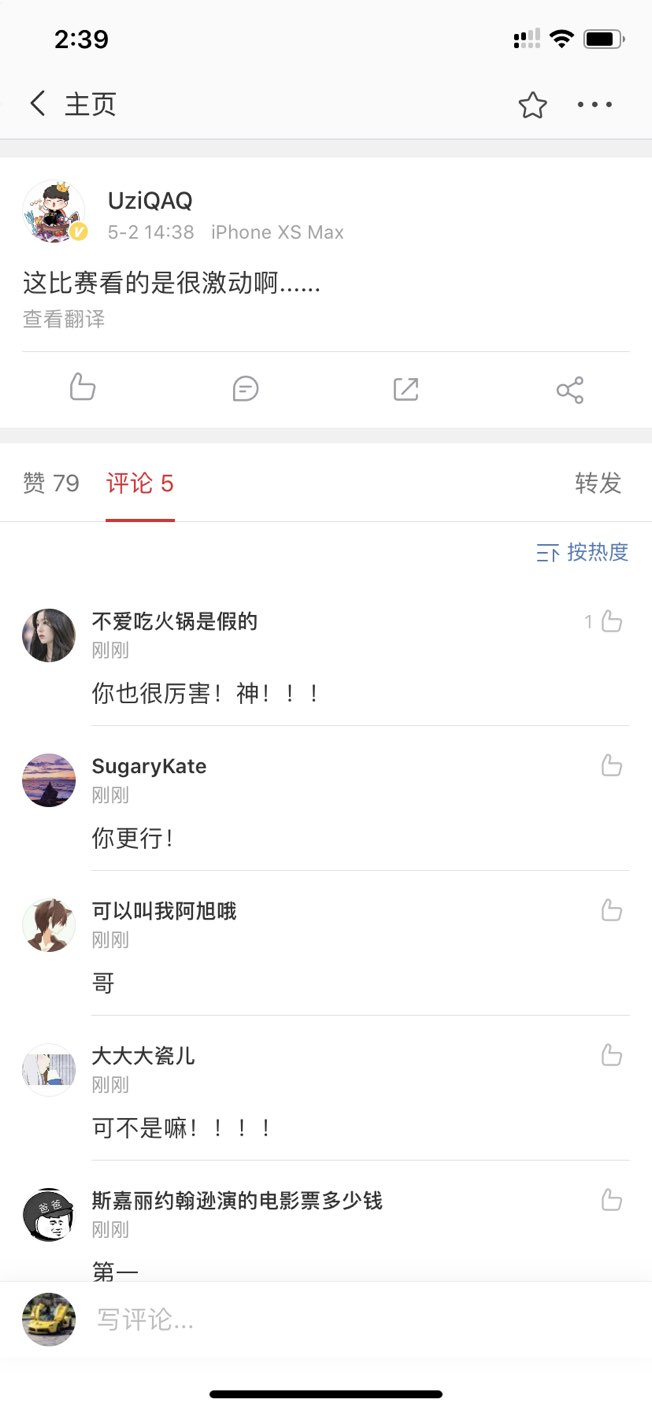Open UziQAQ's profile avatar
Screen dimensions: 652x1411
click(53, 212)
